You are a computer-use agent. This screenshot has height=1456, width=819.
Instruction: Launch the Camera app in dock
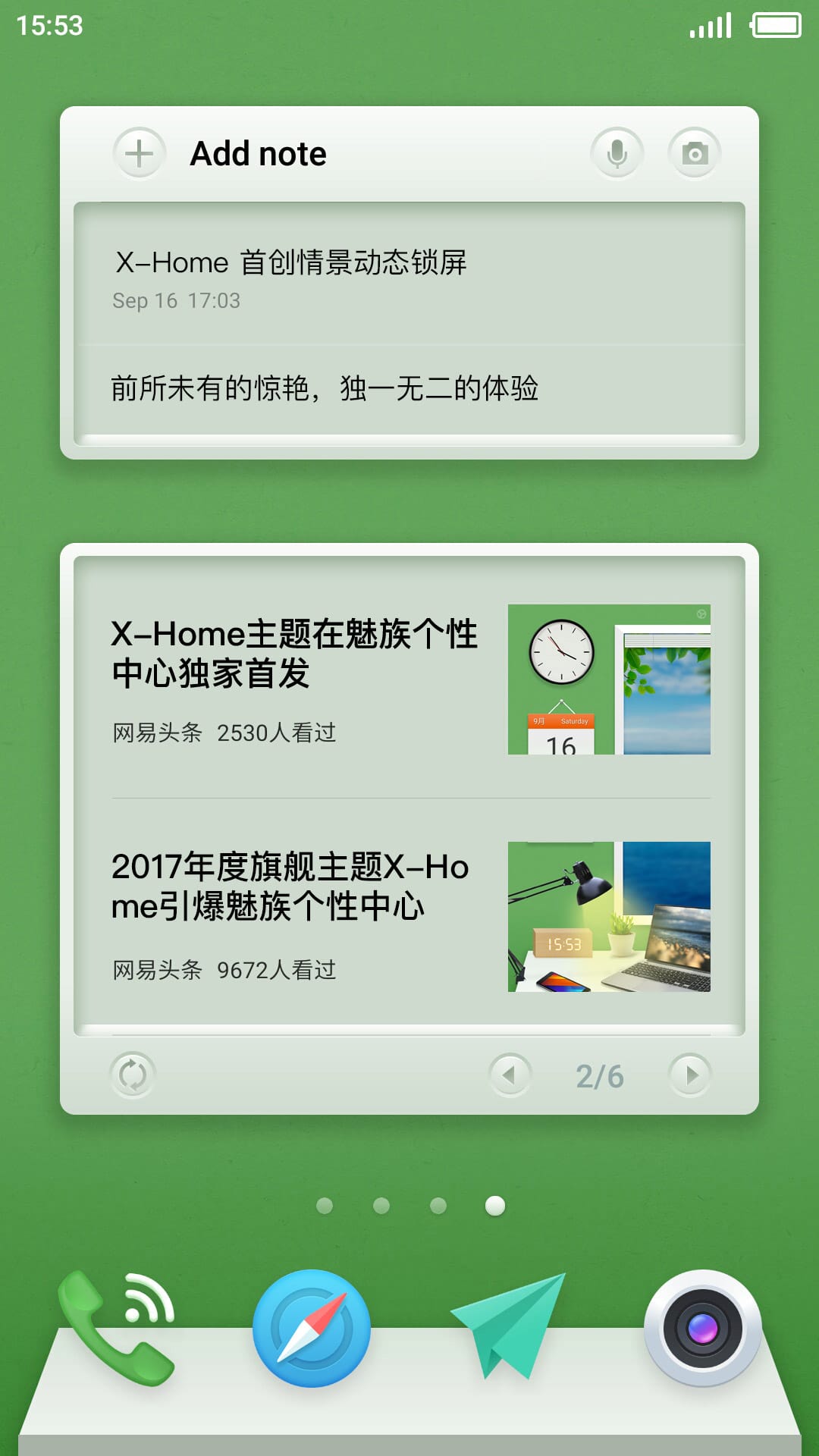point(702,1329)
